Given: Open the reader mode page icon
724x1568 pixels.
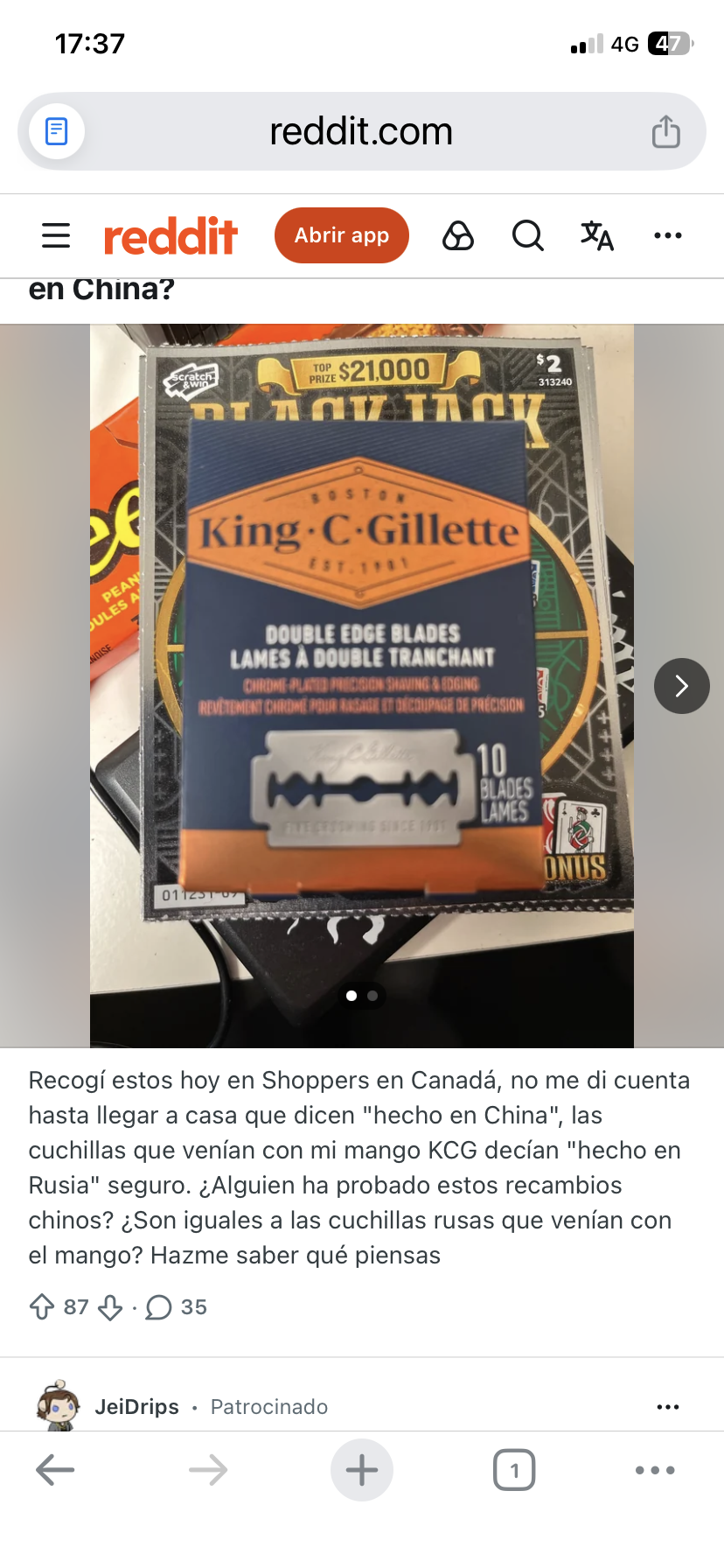Looking at the screenshot, I should click(x=57, y=132).
